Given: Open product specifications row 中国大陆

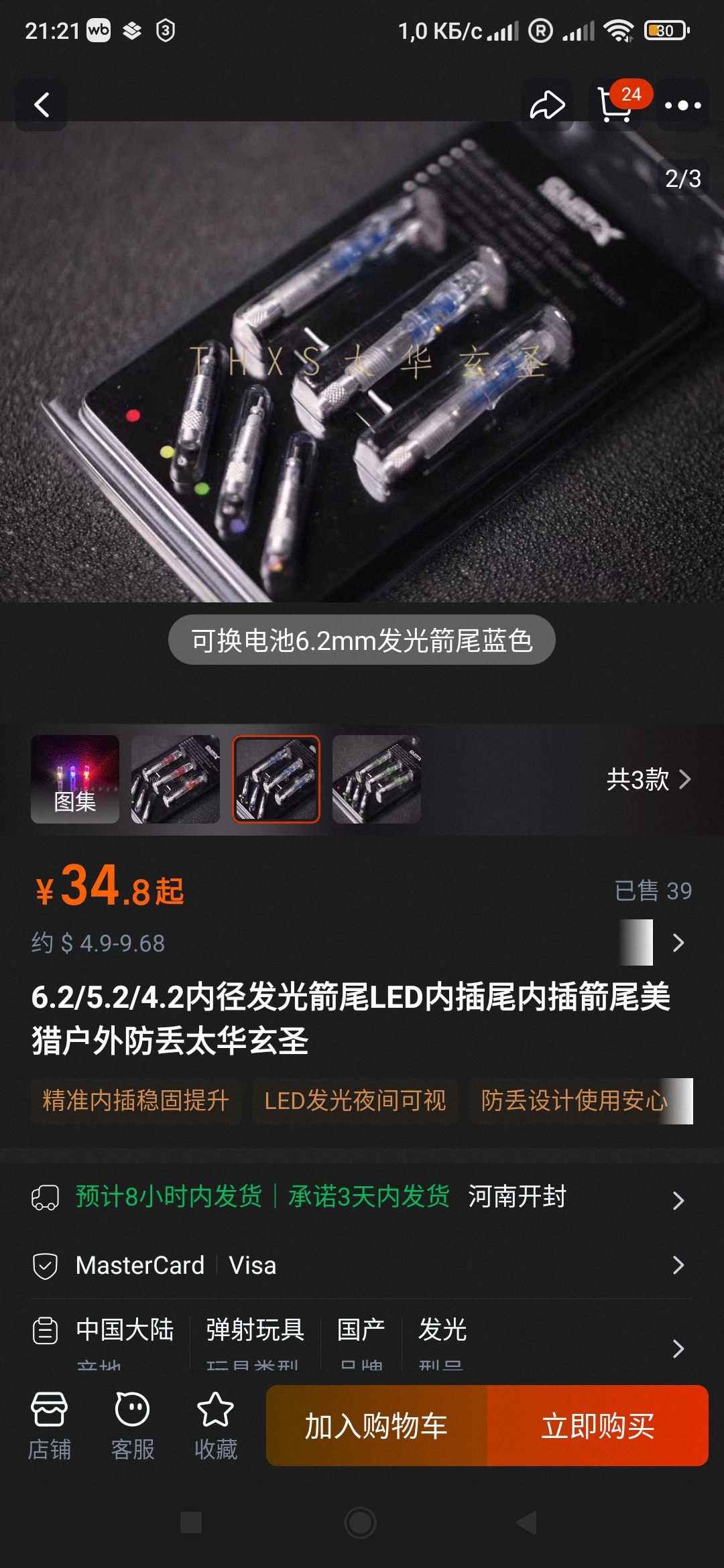Looking at the screenshot, I should tap(362, 1340).
